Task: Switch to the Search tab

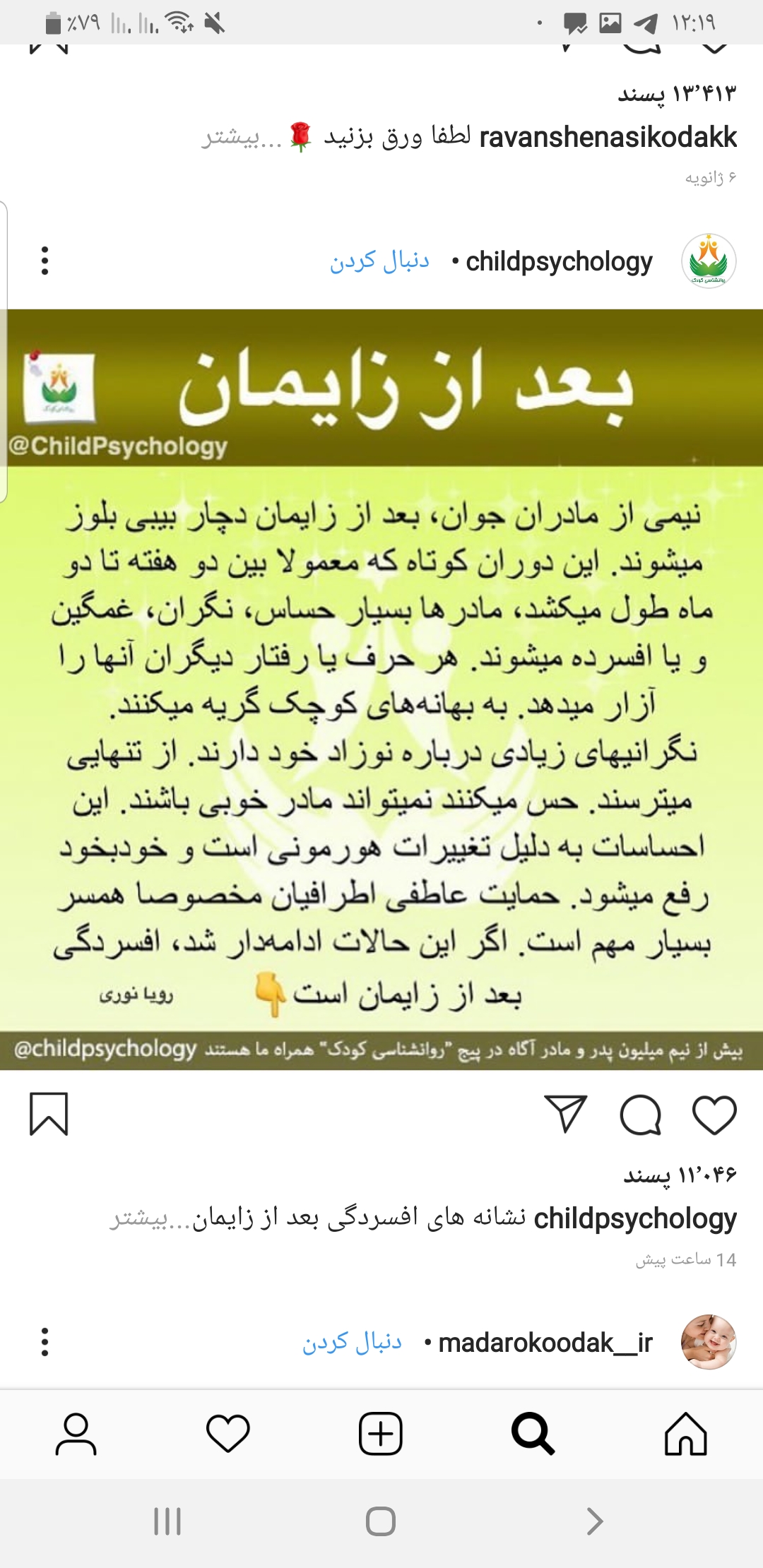Action: coord(533,1434)
